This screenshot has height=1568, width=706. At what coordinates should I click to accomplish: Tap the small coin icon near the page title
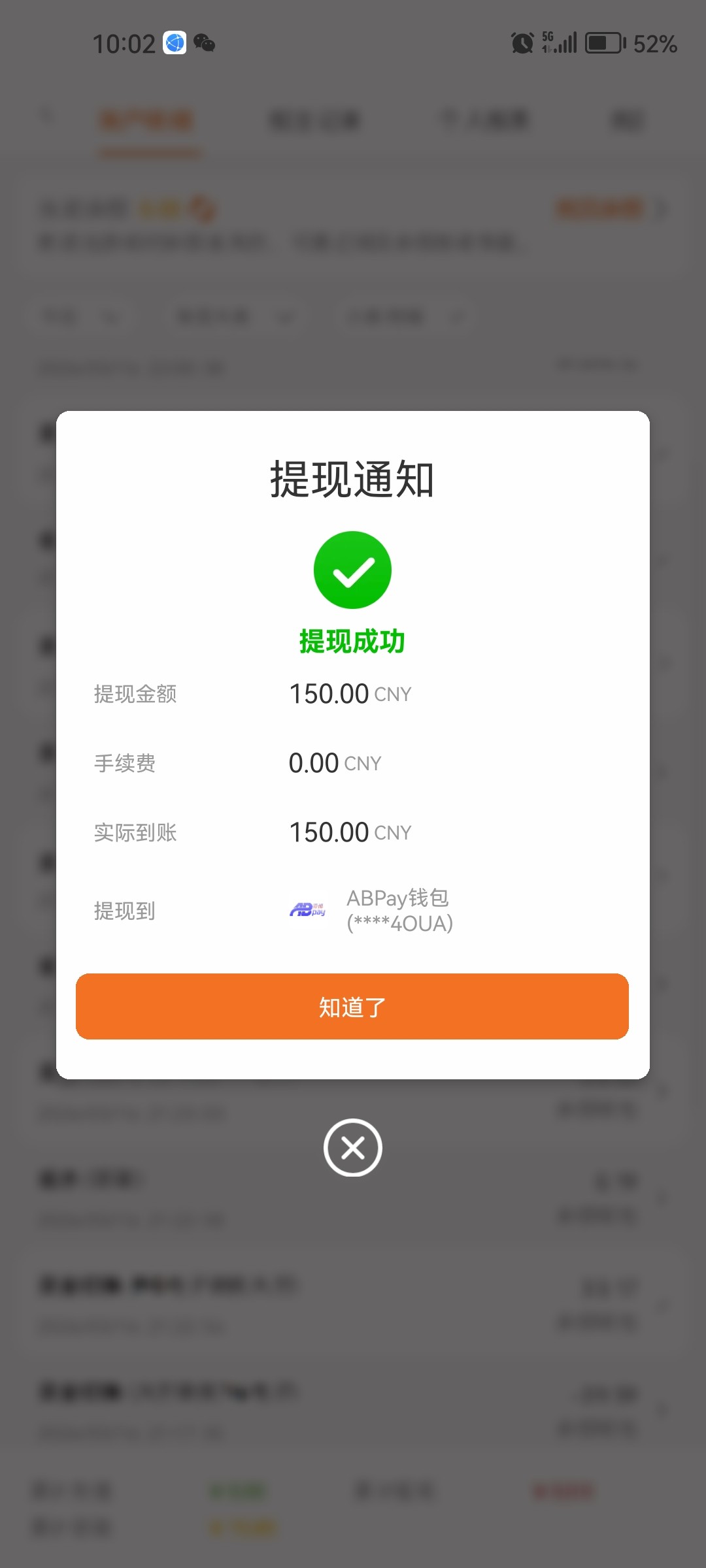pos(203,209)
